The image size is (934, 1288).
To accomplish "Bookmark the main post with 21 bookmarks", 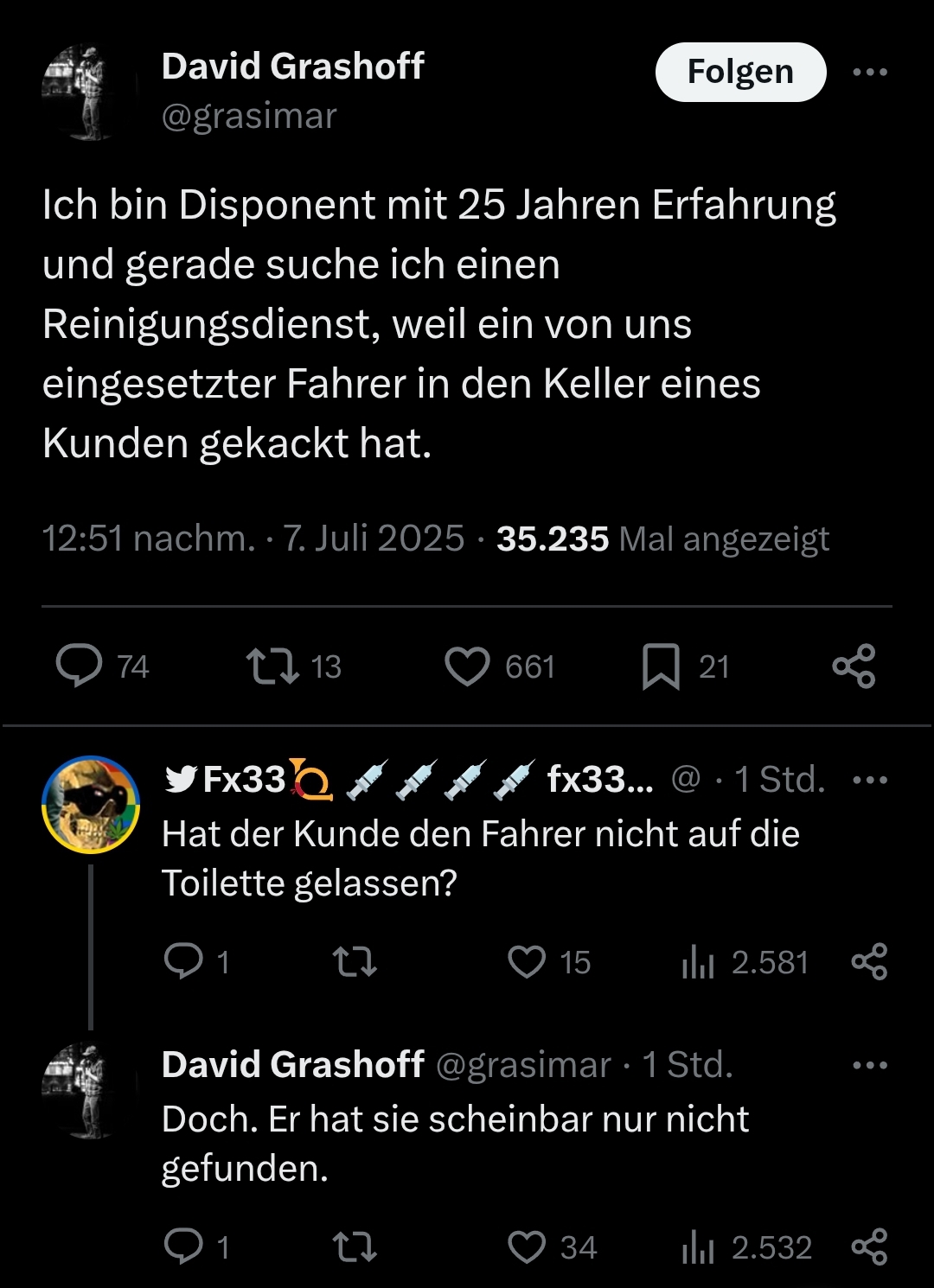I will pyautogui.click(x=661, y=666).
